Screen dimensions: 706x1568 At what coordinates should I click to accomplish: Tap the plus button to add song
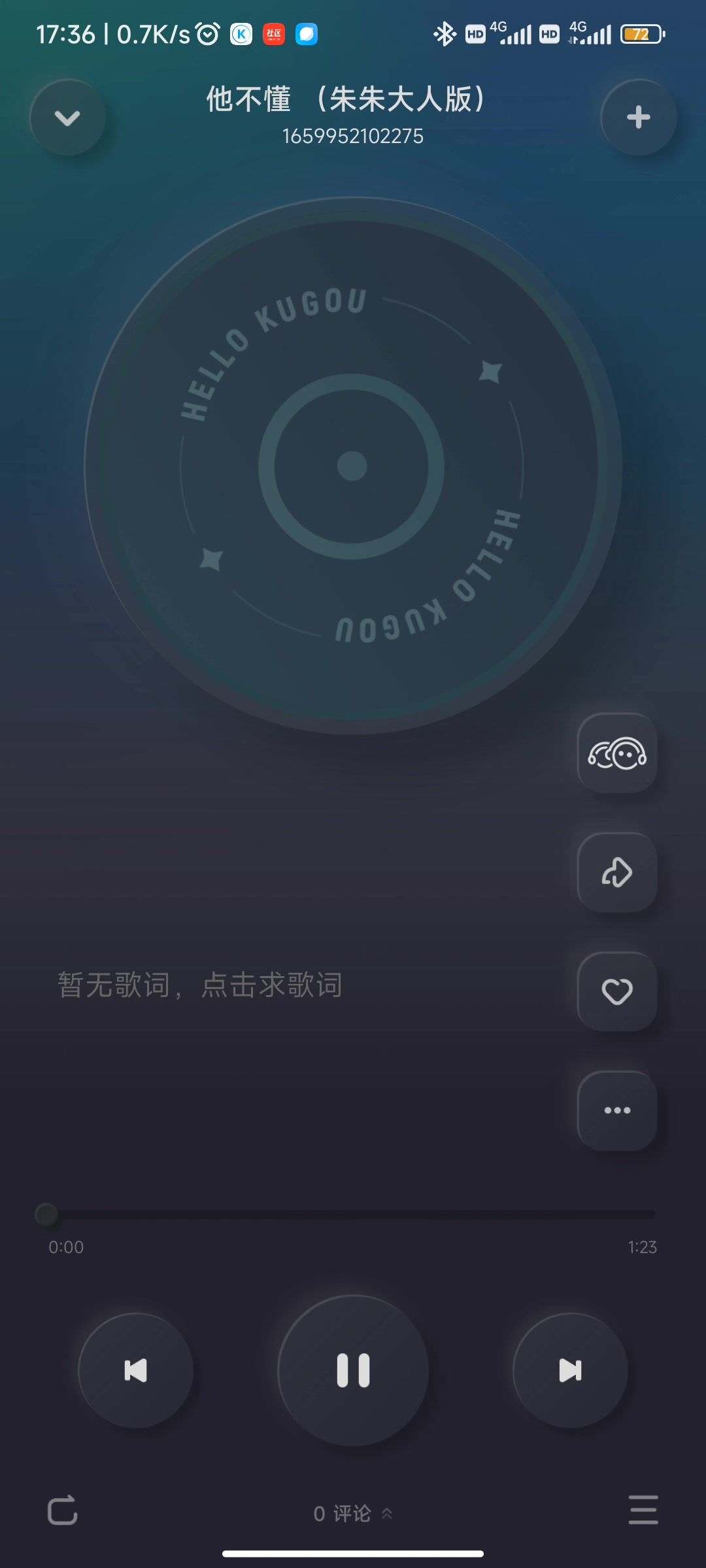click(x=638, y=118)
